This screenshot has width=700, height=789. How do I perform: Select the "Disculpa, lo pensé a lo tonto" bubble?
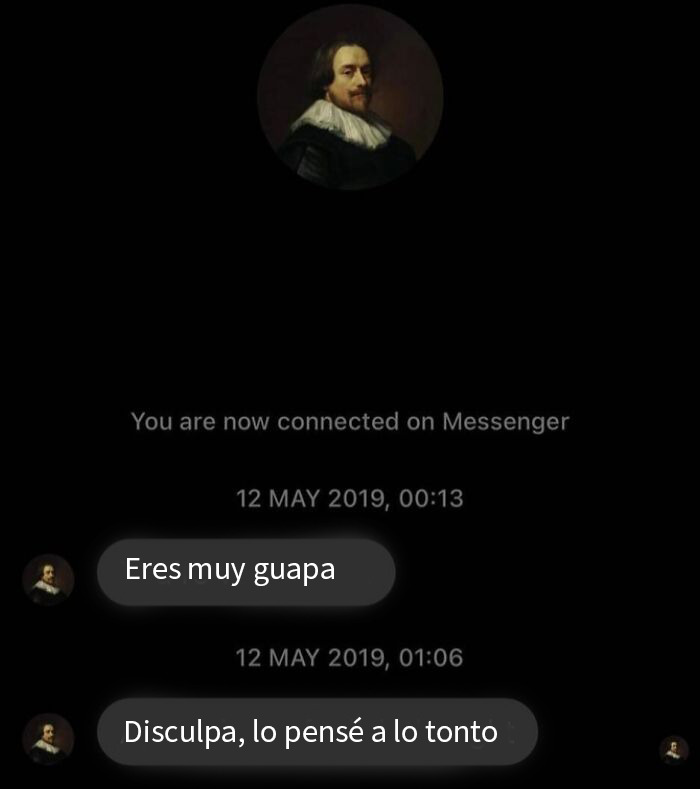pos(316,732)
